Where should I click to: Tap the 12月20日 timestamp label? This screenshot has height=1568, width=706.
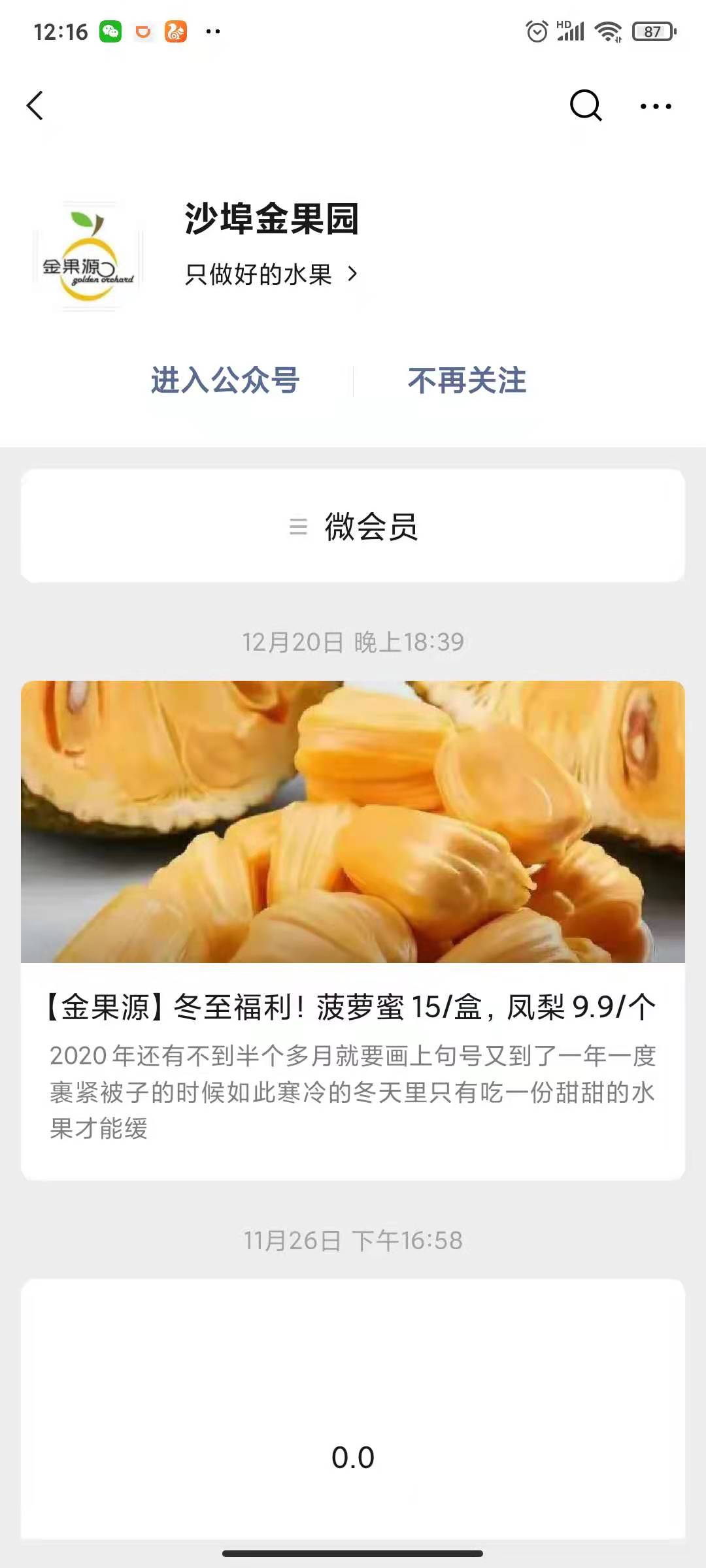(353, 642)
